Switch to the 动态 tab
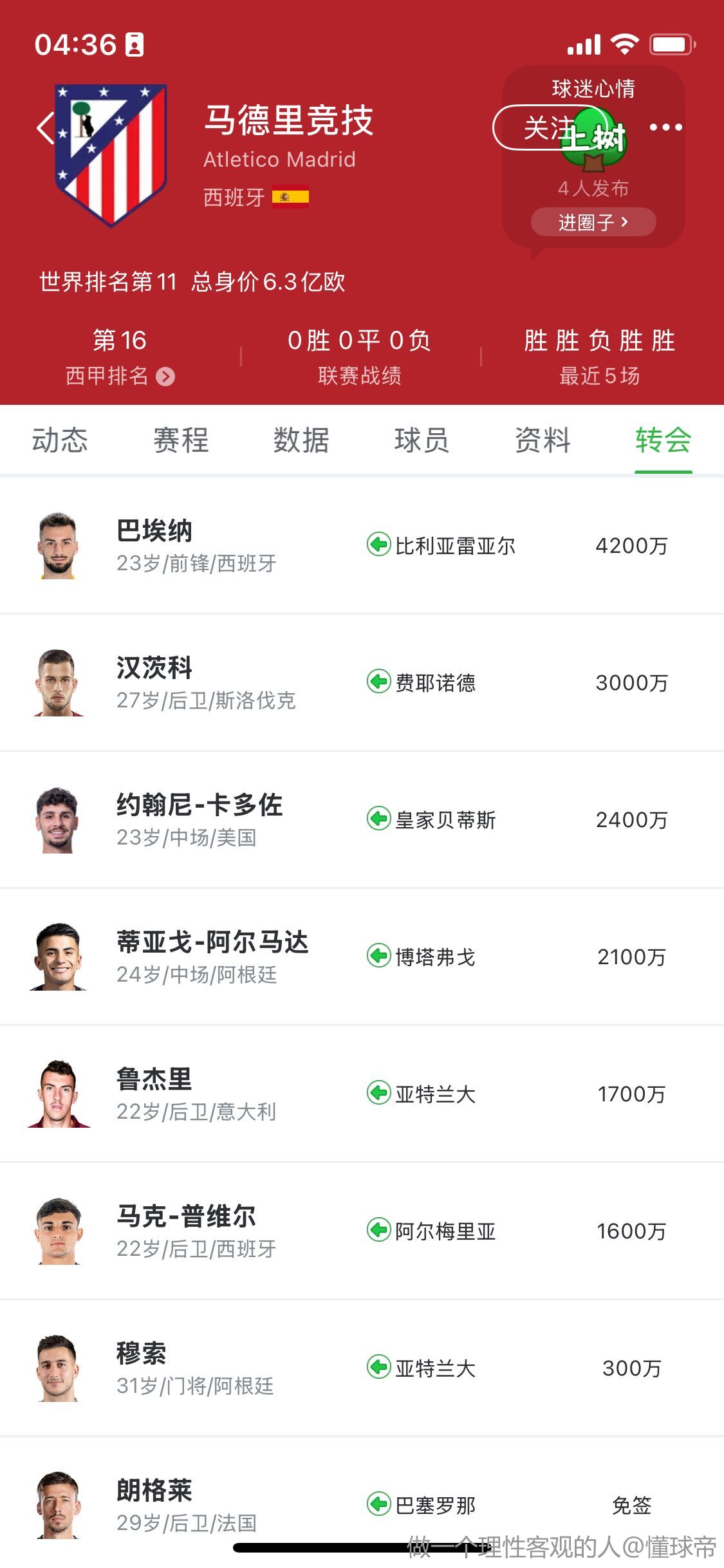This screenshot has width=724, height=1568. pos(60,441)
